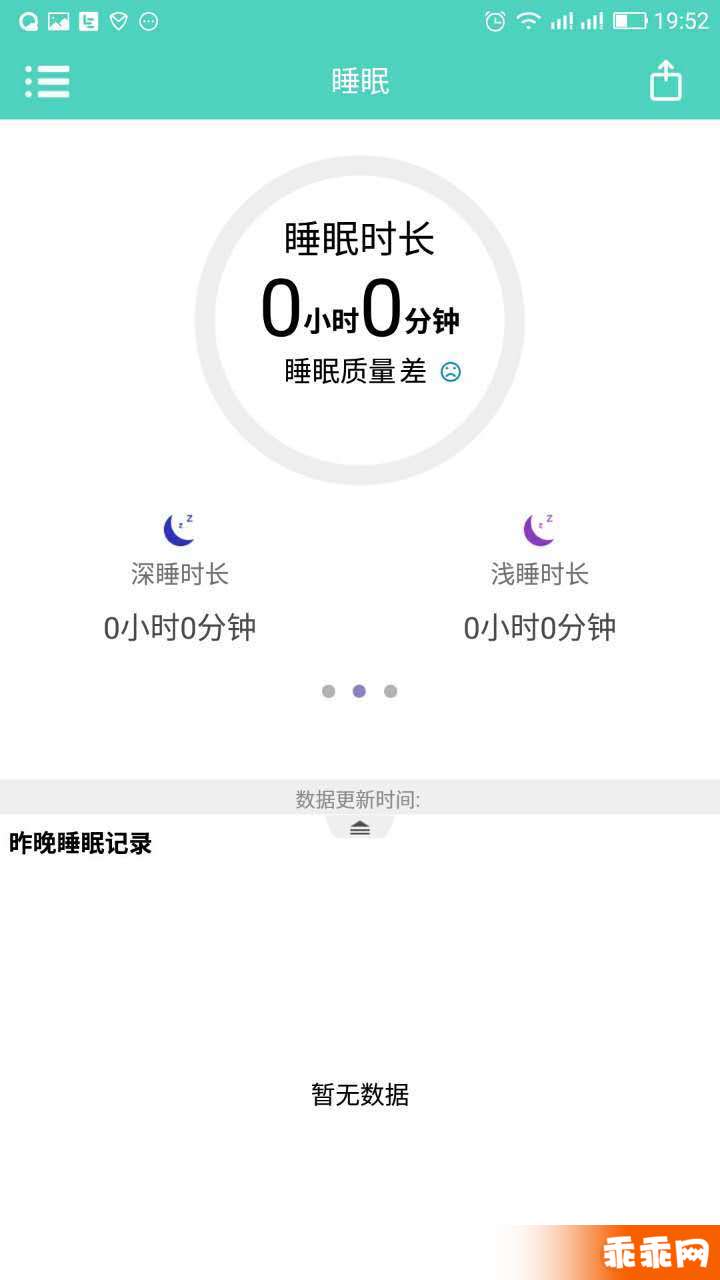Select the third page indicator dot
The width and height of the screenshot is (720, 1280).
click(391, 691)
